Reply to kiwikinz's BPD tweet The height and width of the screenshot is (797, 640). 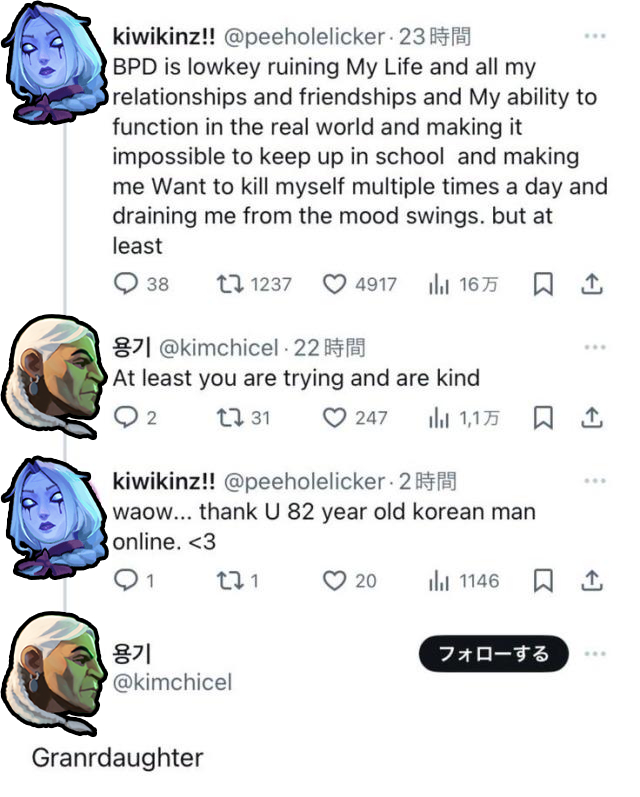pos(126,285)
